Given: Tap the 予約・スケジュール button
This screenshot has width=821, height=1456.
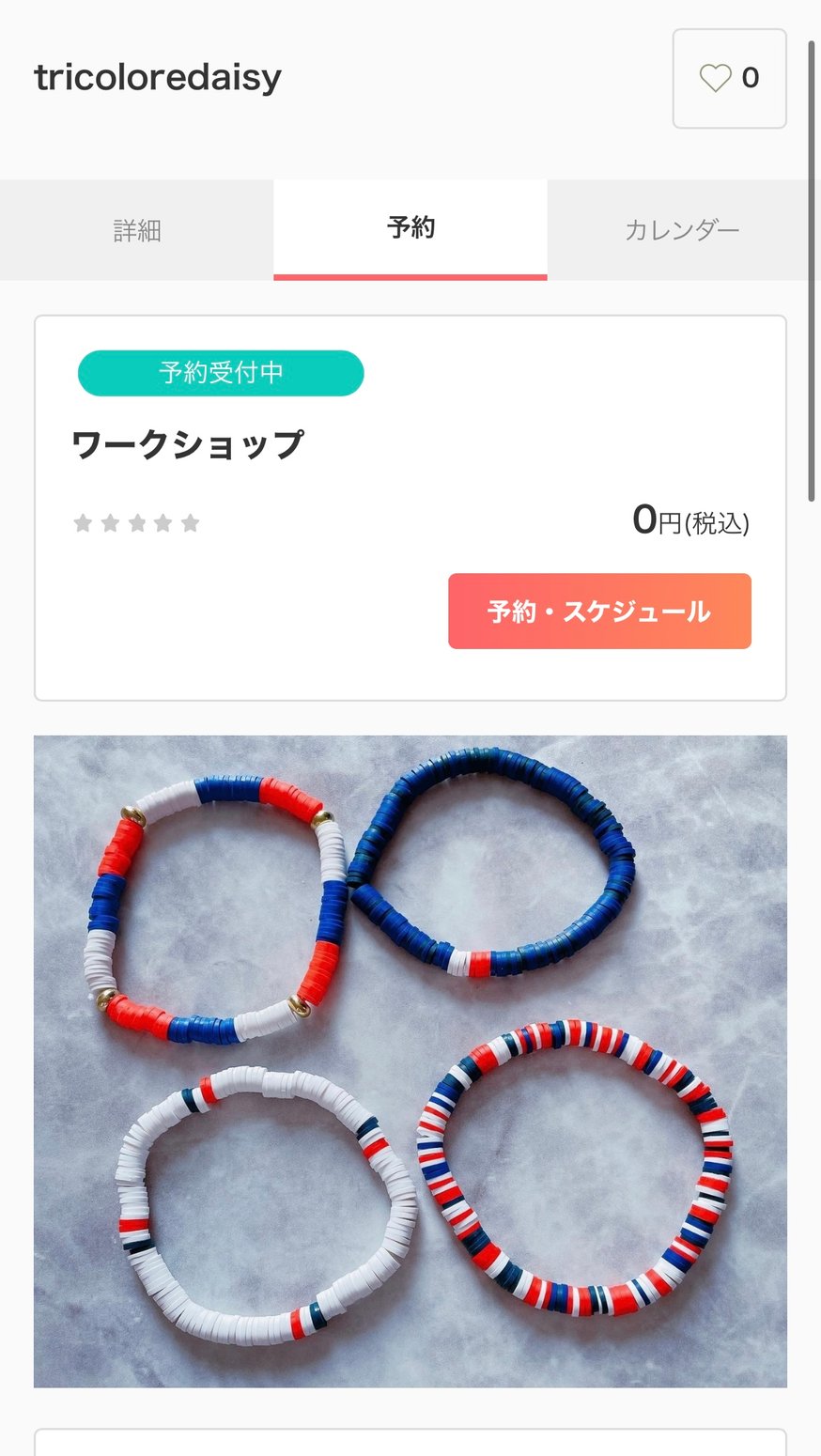Looking at the screenshot, I should pos(599,612).
